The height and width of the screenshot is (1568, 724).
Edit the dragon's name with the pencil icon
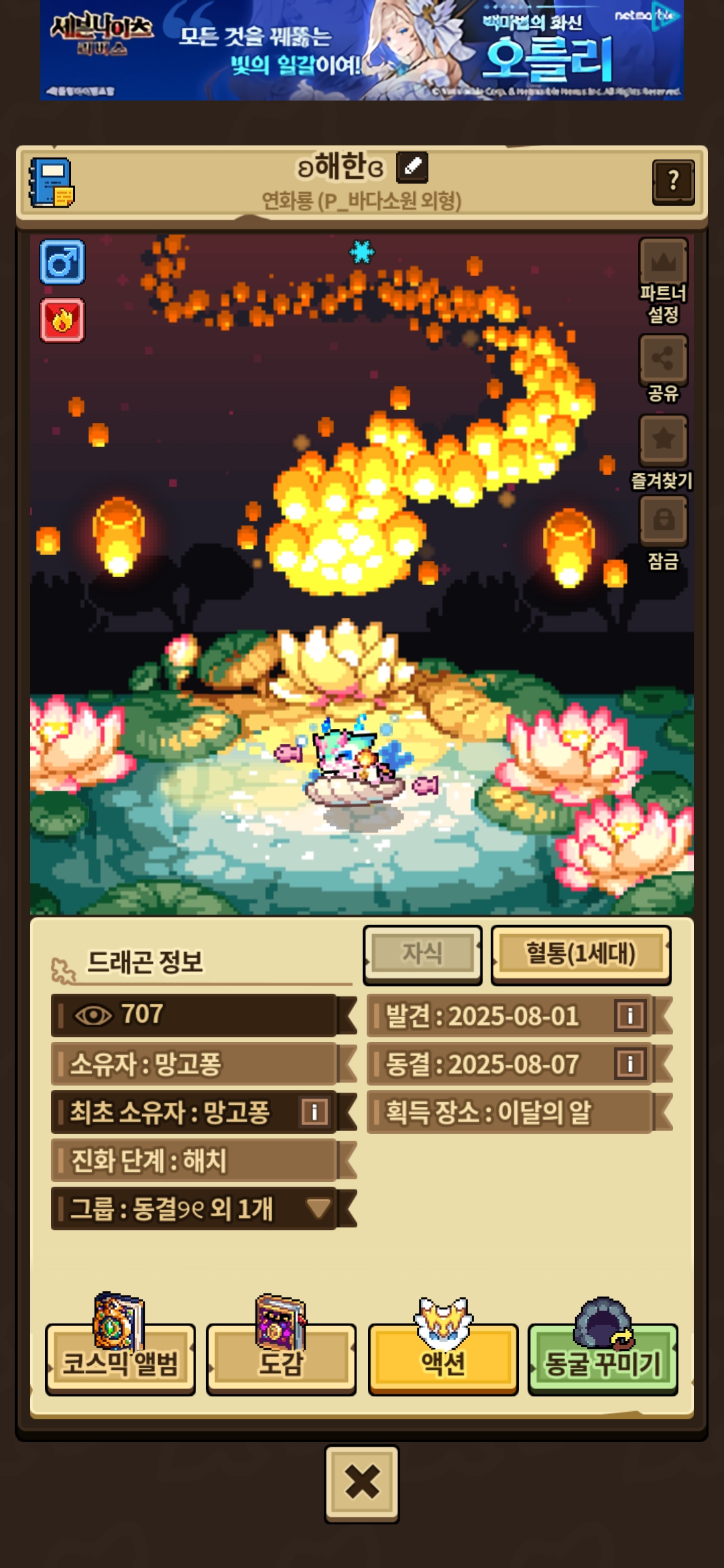tap(412, 167)
